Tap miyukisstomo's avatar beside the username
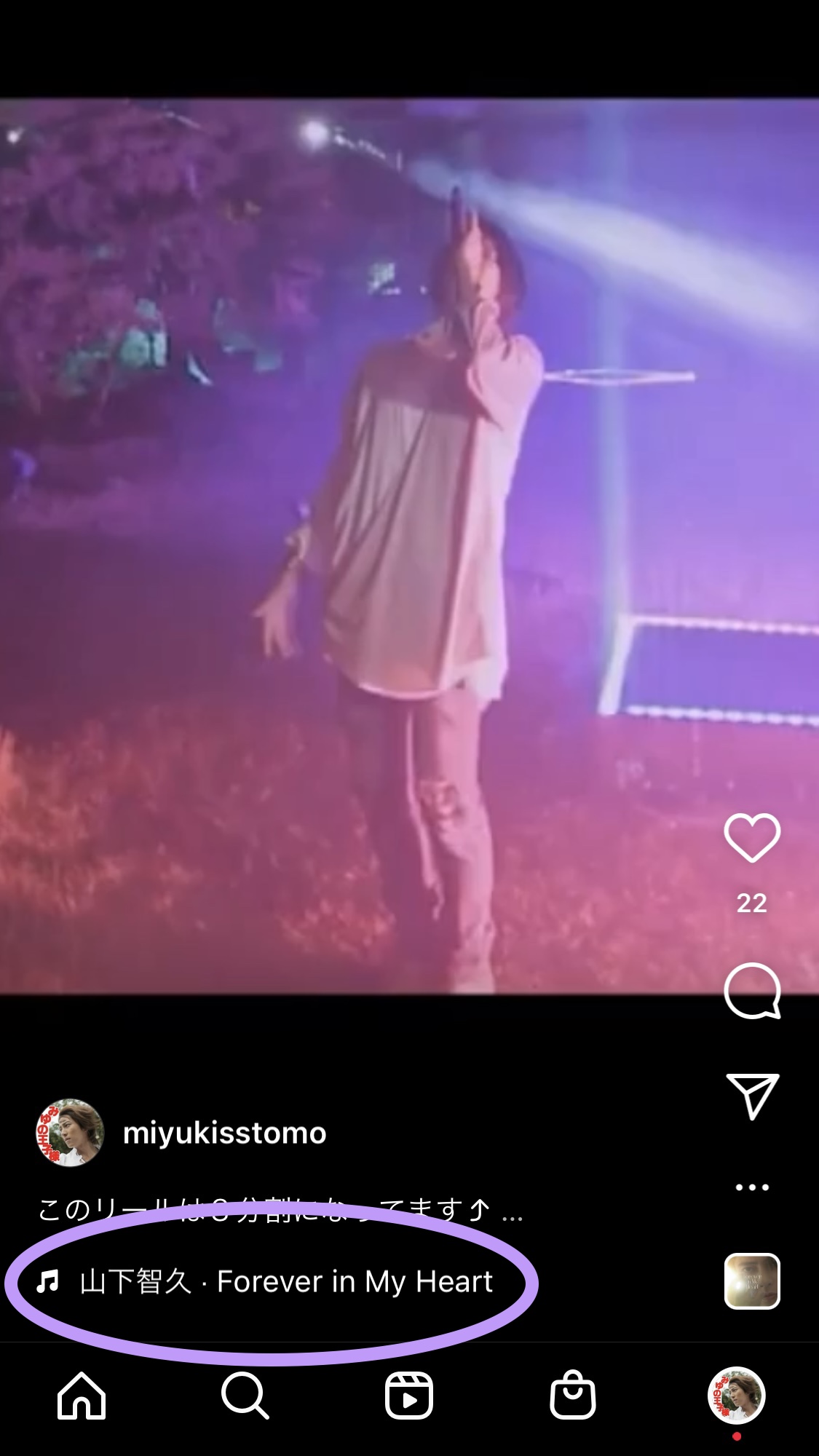 coord(70,1133)
